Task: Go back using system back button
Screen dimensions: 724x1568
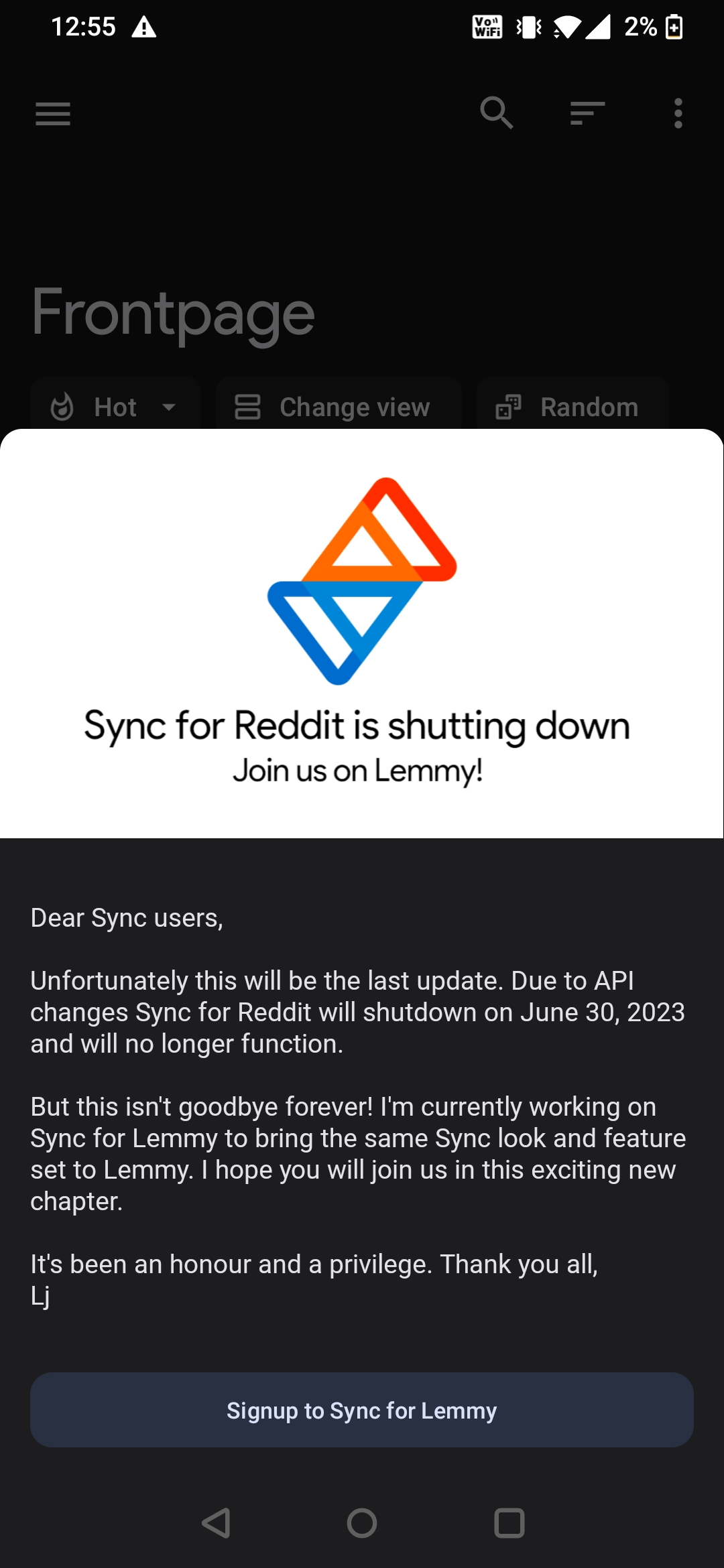Action: point(217,1523)
